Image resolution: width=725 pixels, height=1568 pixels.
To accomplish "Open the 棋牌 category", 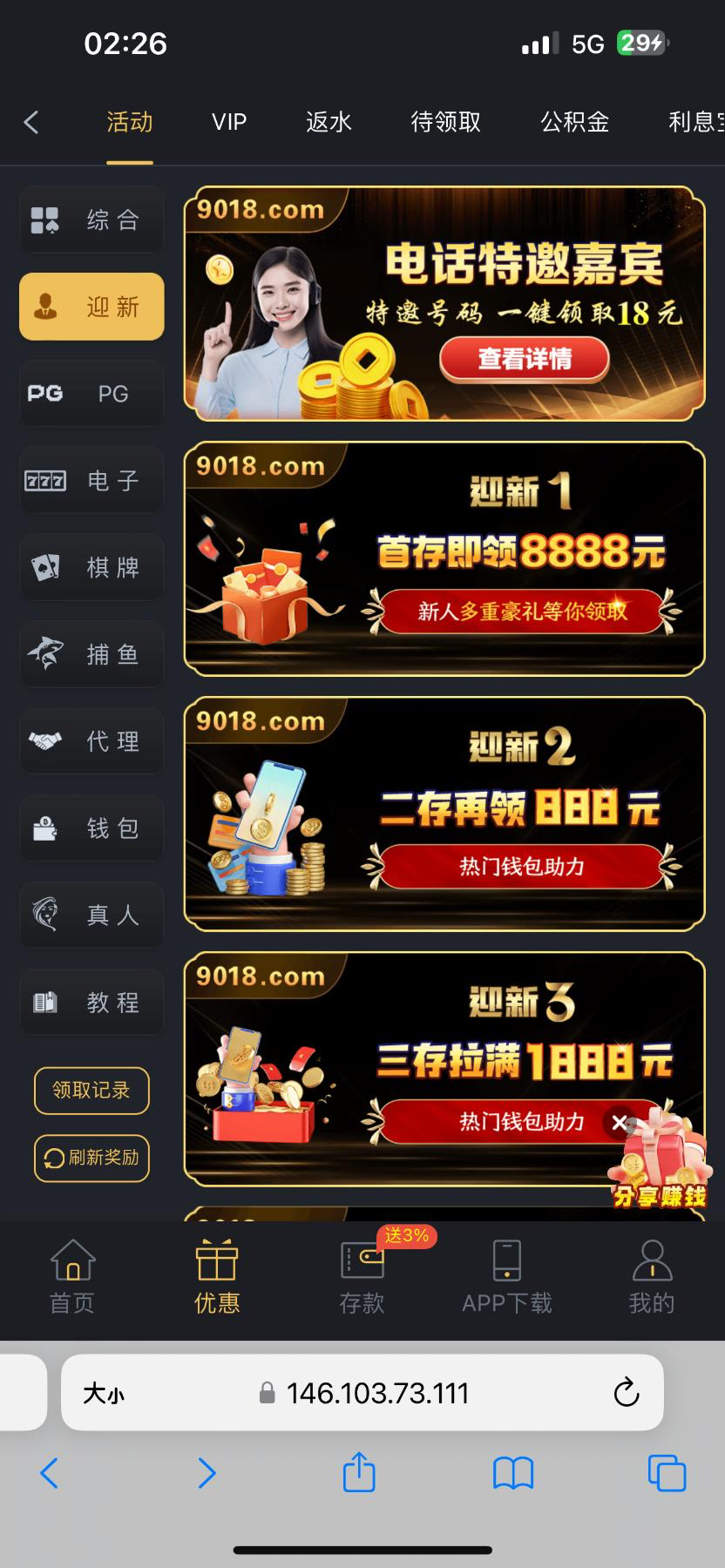I will (x=91, y=568).
